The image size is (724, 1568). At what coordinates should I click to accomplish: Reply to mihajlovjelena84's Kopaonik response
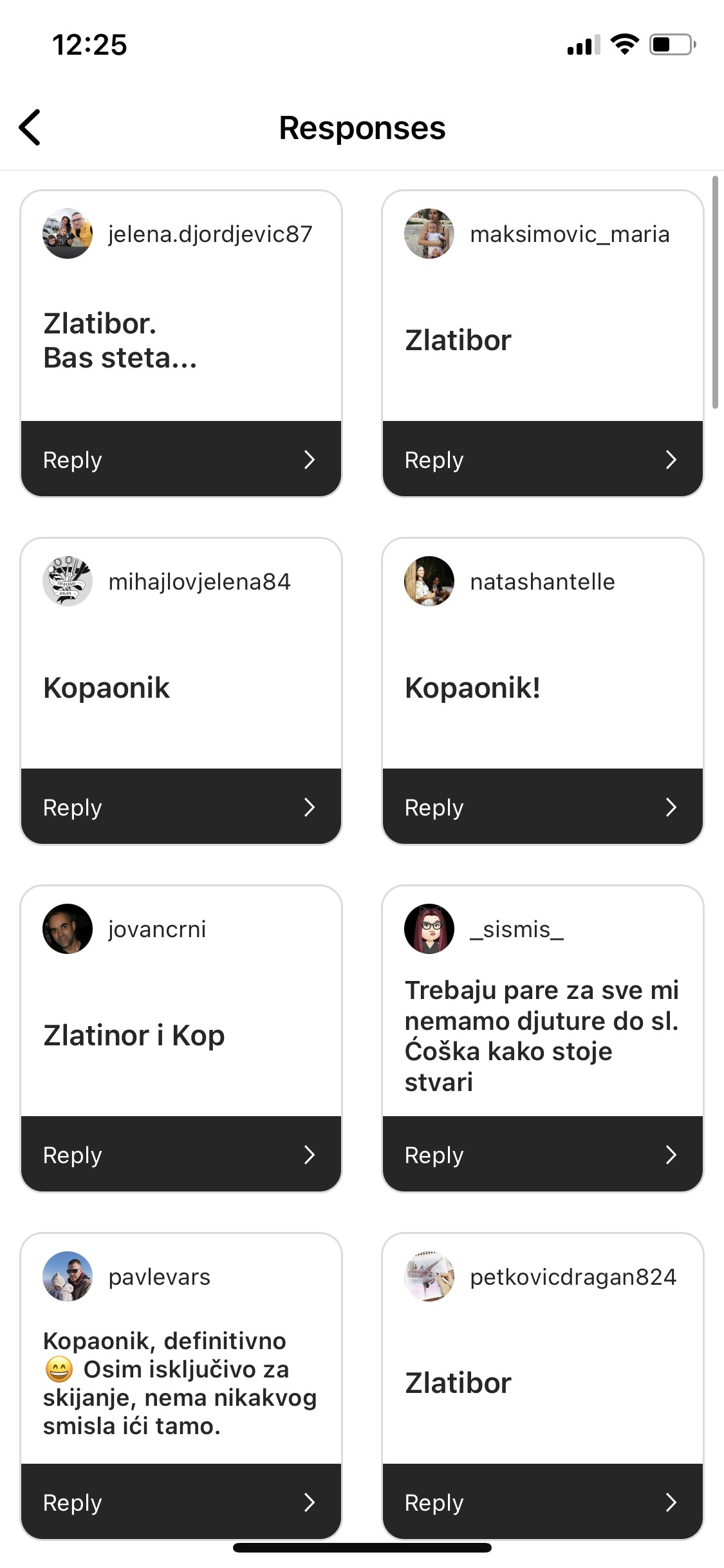pyautogui.click(x=181, y=807)
